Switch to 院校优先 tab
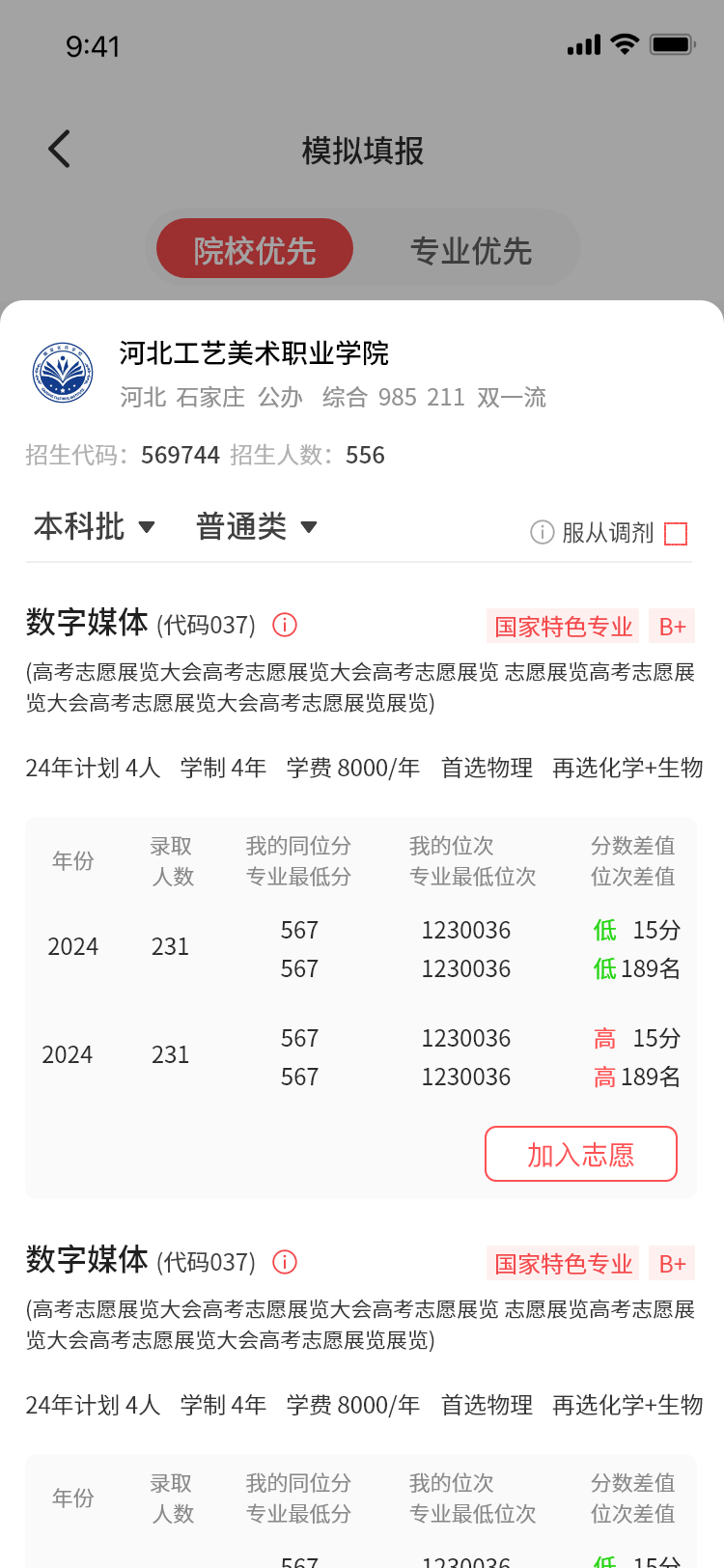 pos(255,250)
